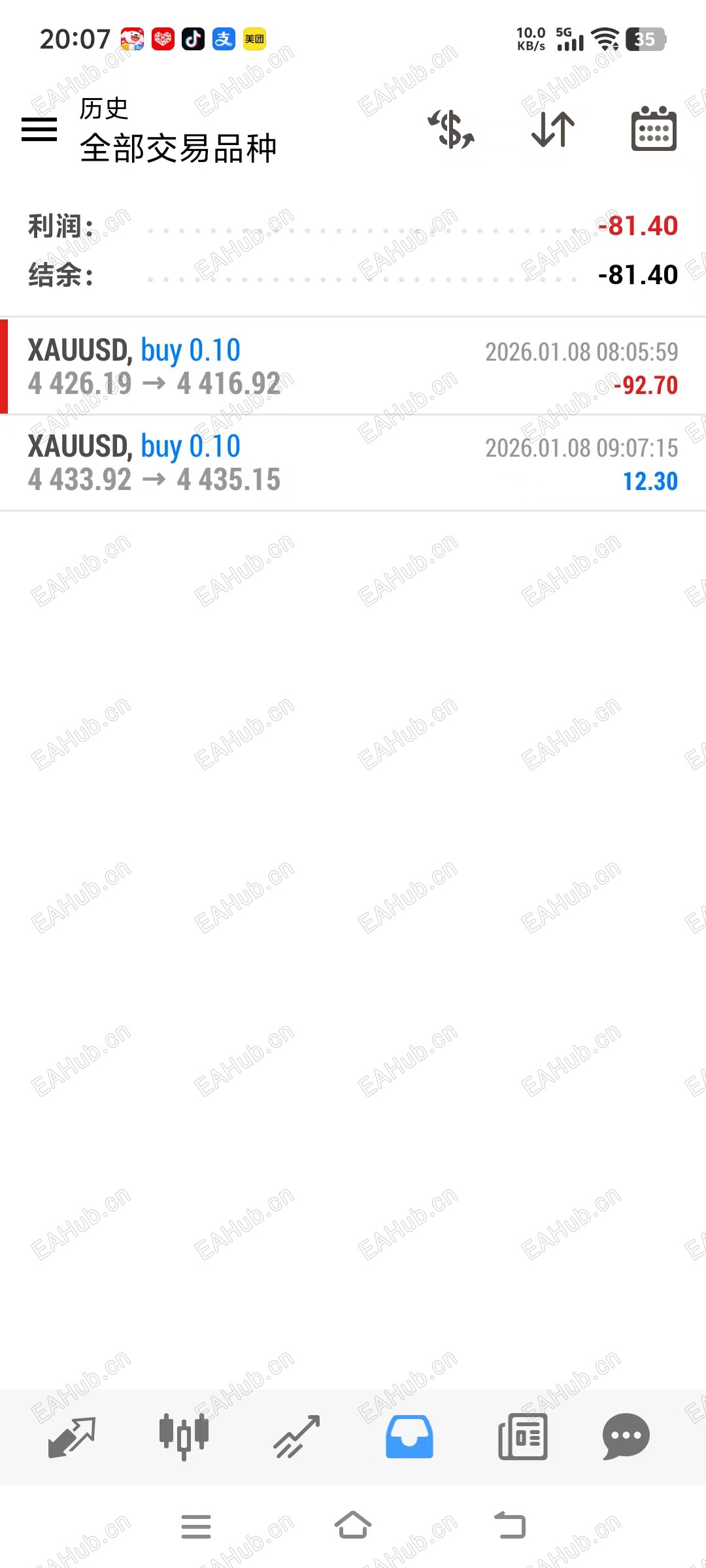This screenshot has height=1568, width=706.
Task: Go to the system home screen
Action: coord(353,1527)
